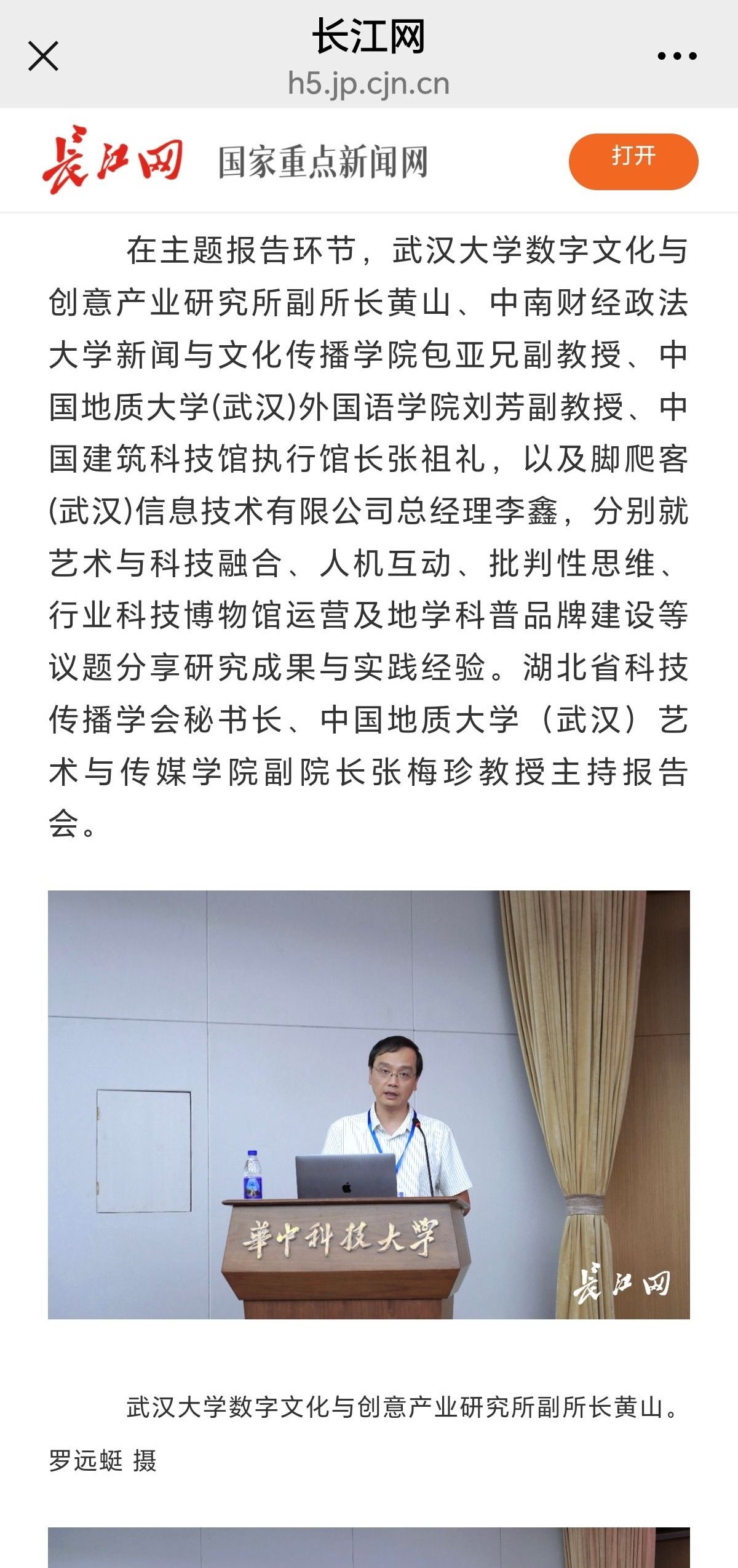Open the three-dot more options menu
This screenshot has width=738, height=1568.
676,56
